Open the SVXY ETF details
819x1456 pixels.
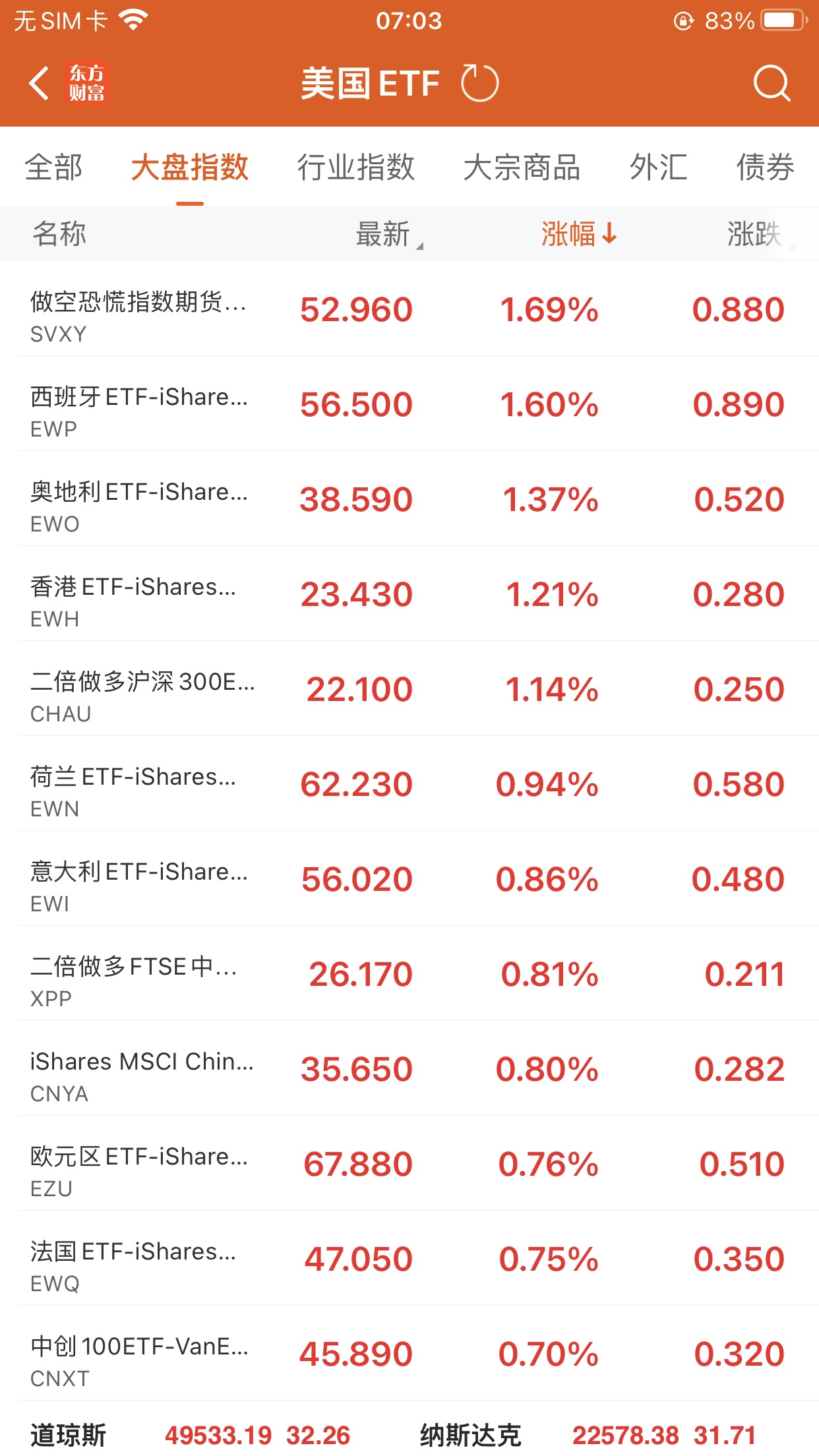[x=409, y=310]
